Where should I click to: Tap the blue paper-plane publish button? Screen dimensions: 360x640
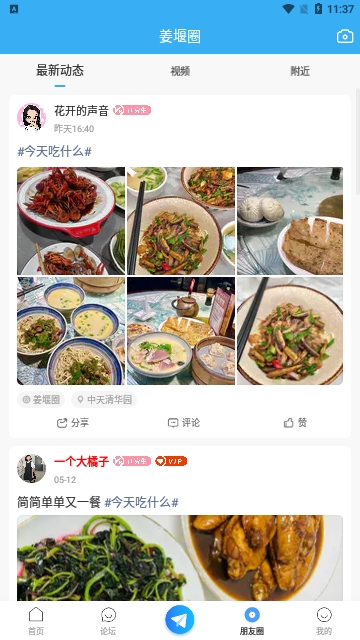coord(180,620)
